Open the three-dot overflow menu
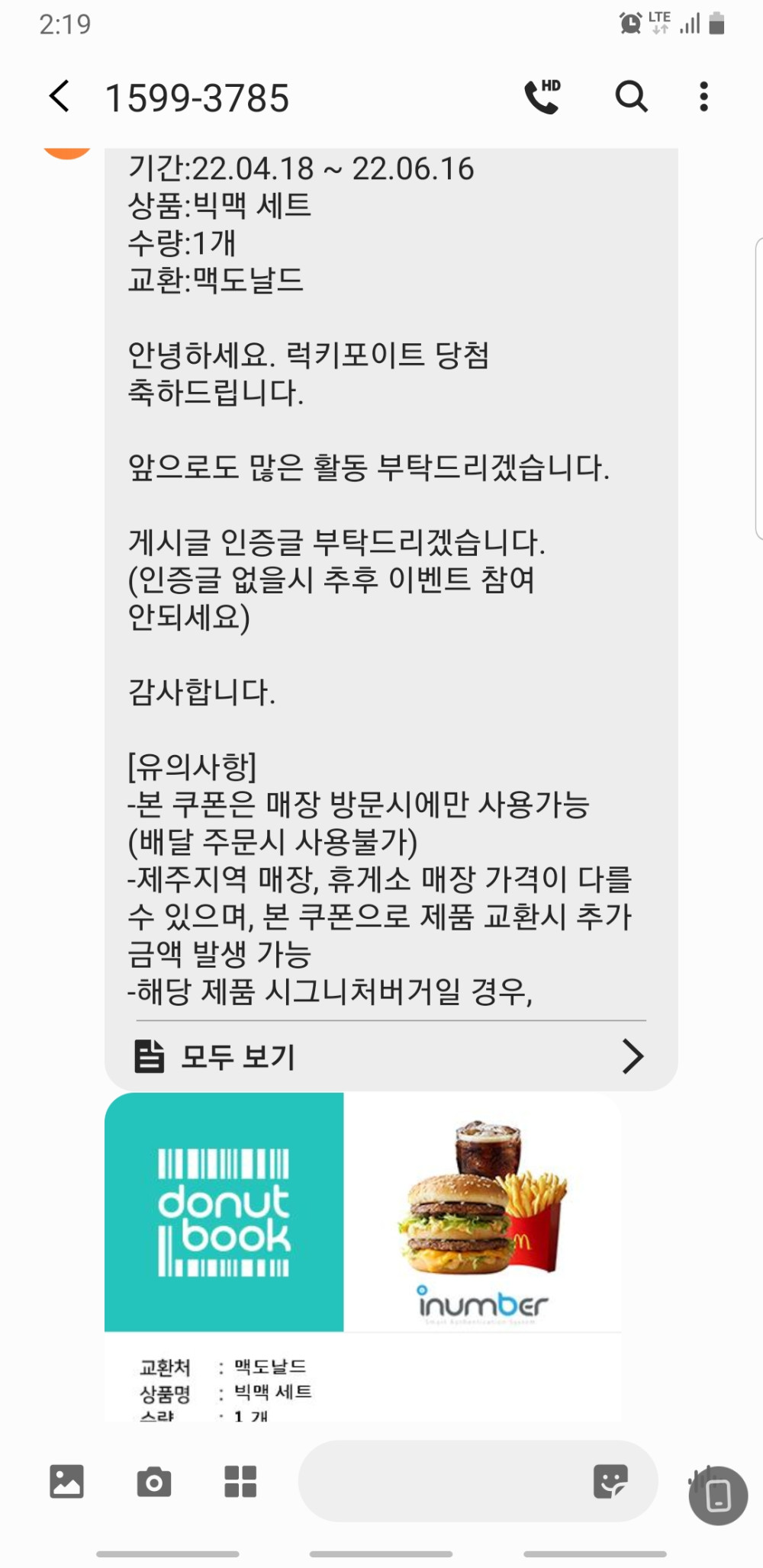Viewport: 763px width, 1568px height. (x=703, y=97)
